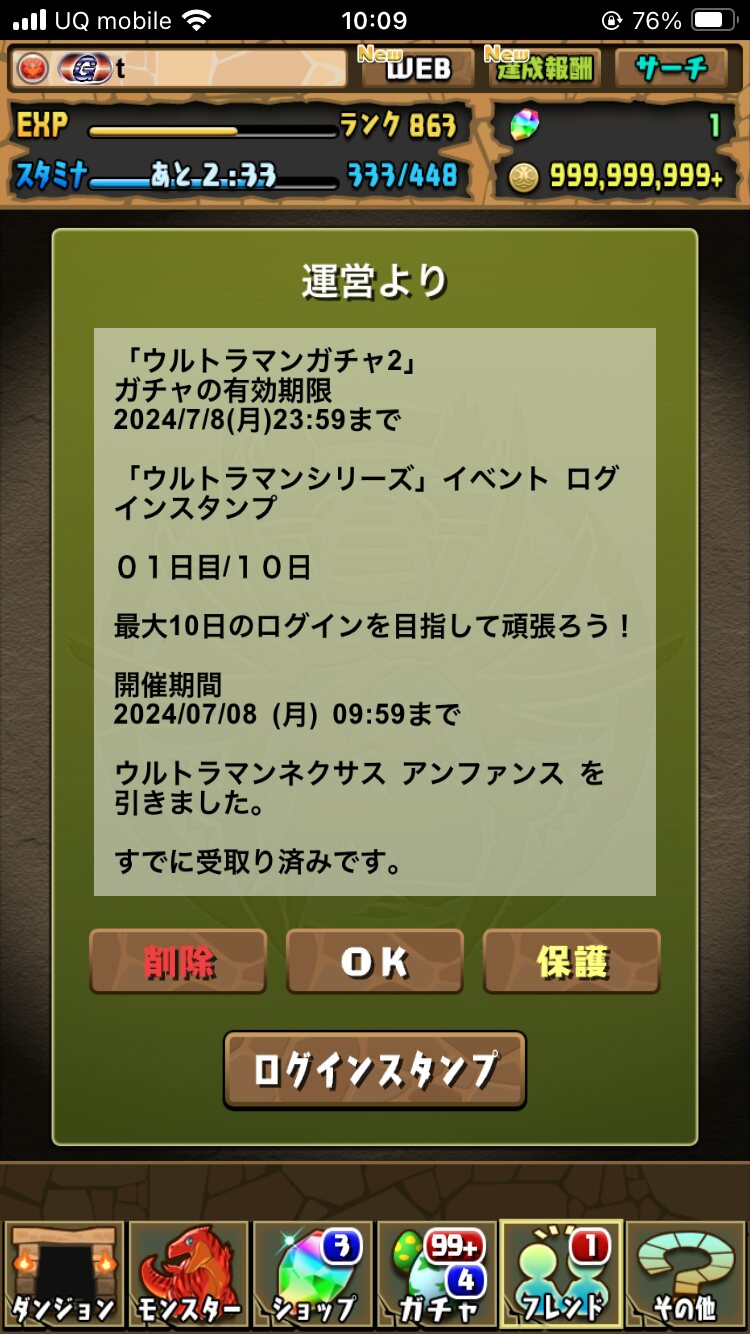Open the ログインスタンプ login stamp

375,1070
